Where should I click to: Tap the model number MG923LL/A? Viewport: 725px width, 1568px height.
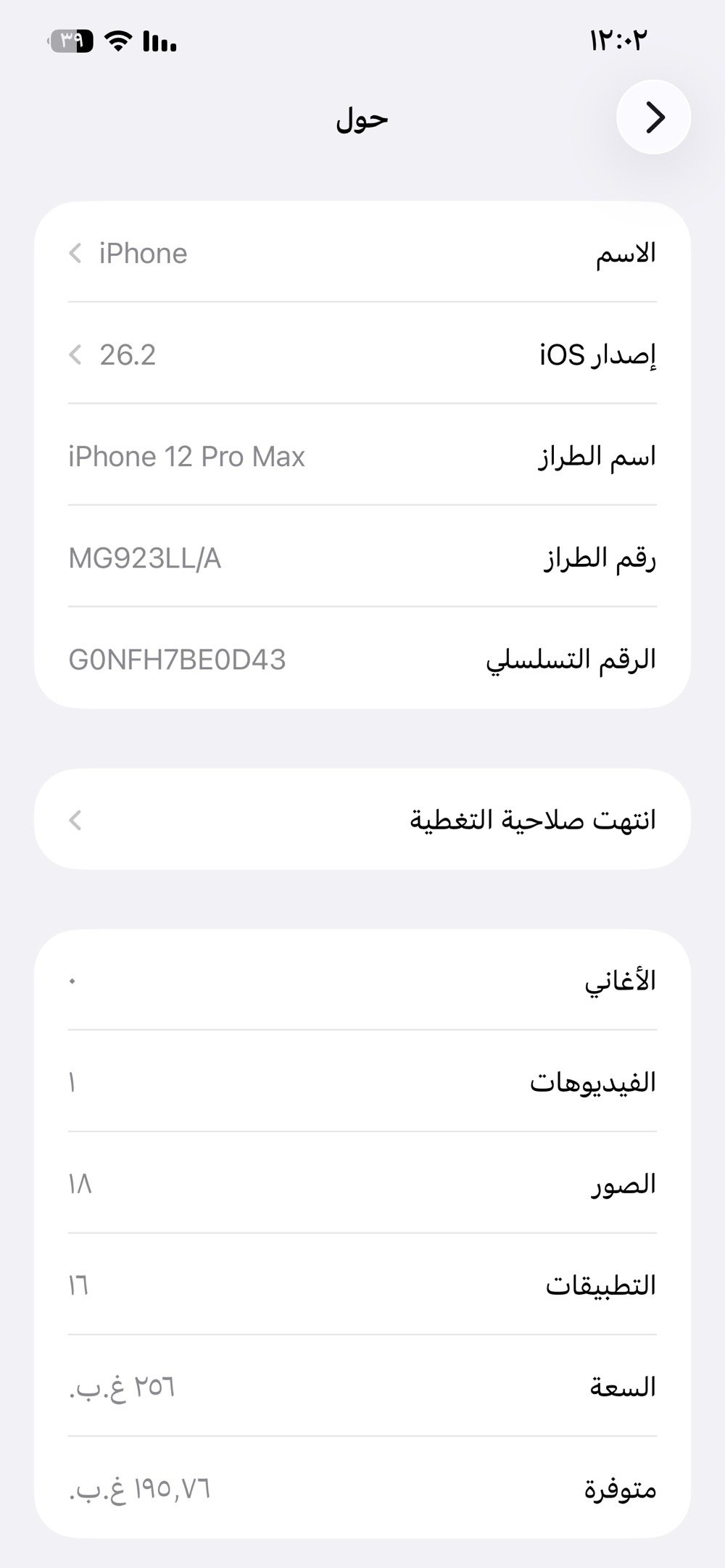click(362, 557)
